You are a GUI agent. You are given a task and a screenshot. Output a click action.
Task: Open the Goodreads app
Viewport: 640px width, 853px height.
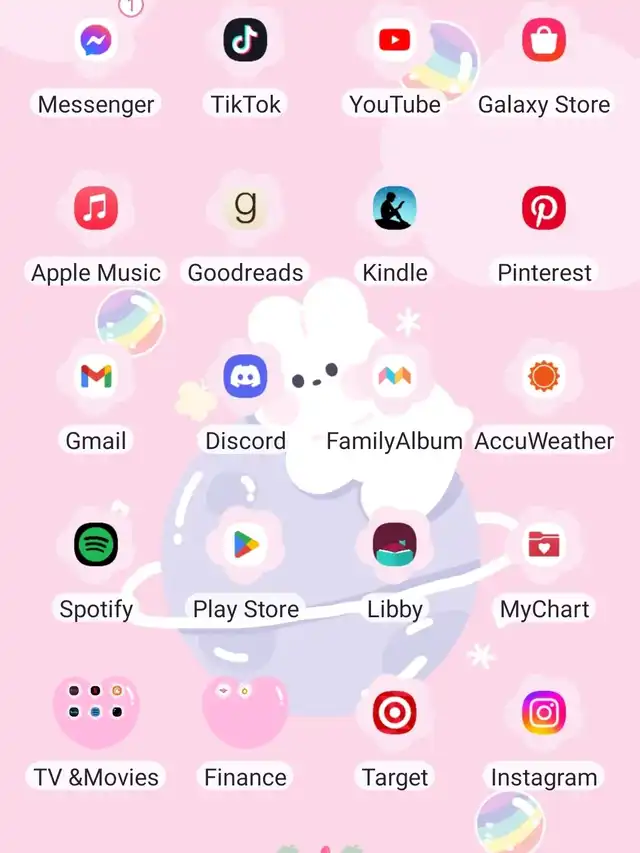[245, 210]
